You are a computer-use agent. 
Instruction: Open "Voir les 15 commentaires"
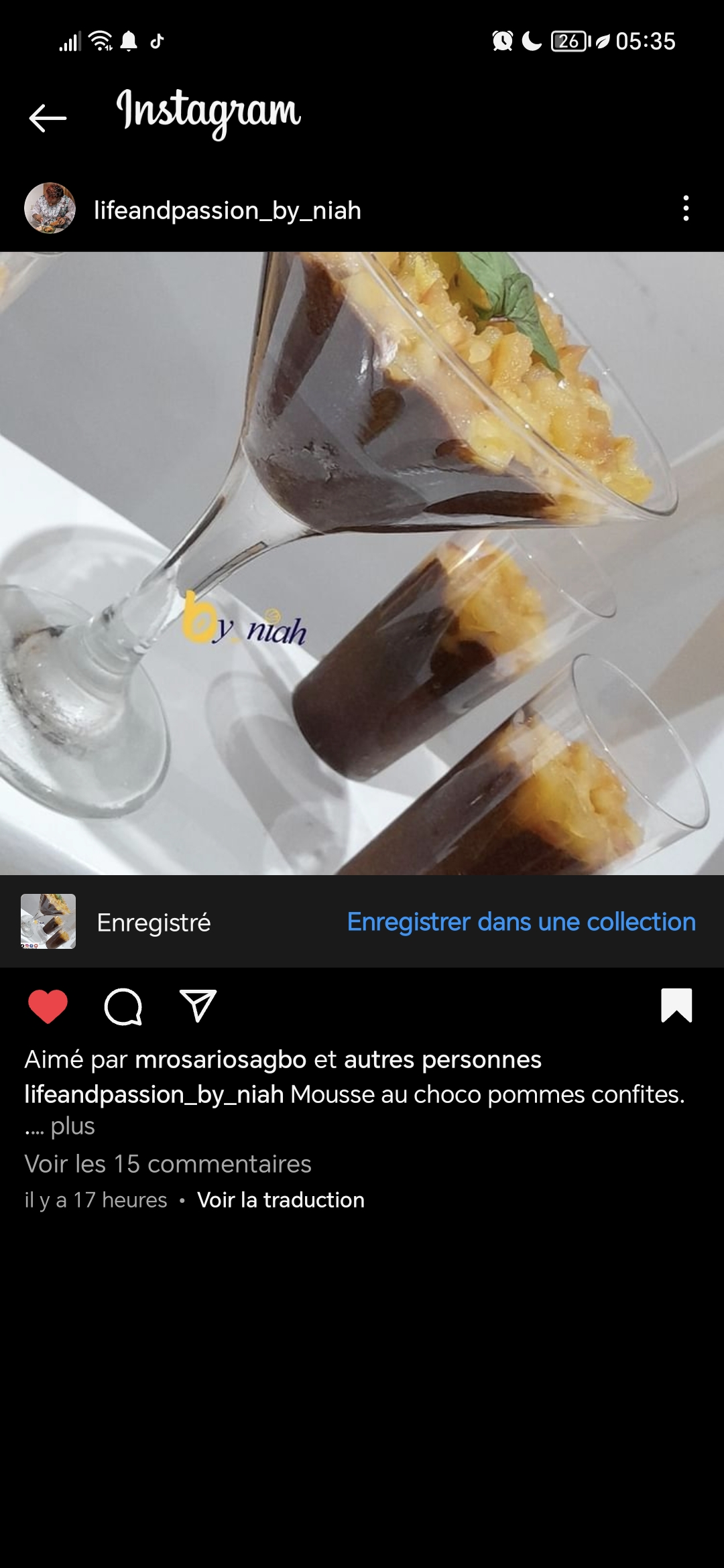coord(168,1164)
